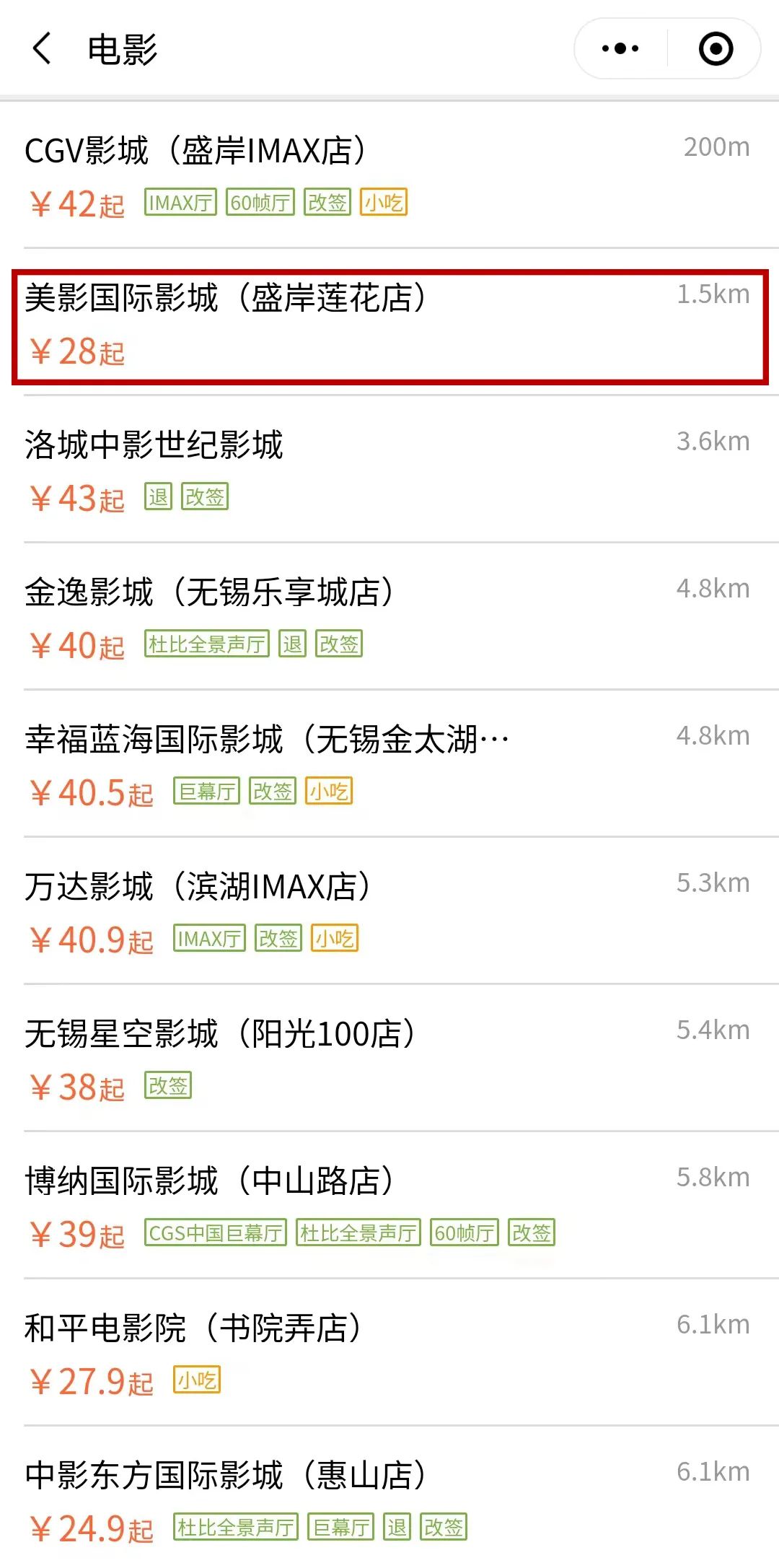779x1568 pixels.
Task: Open CGV影城（盛岸IMAX店）cinema
Action: pos(389,175)
